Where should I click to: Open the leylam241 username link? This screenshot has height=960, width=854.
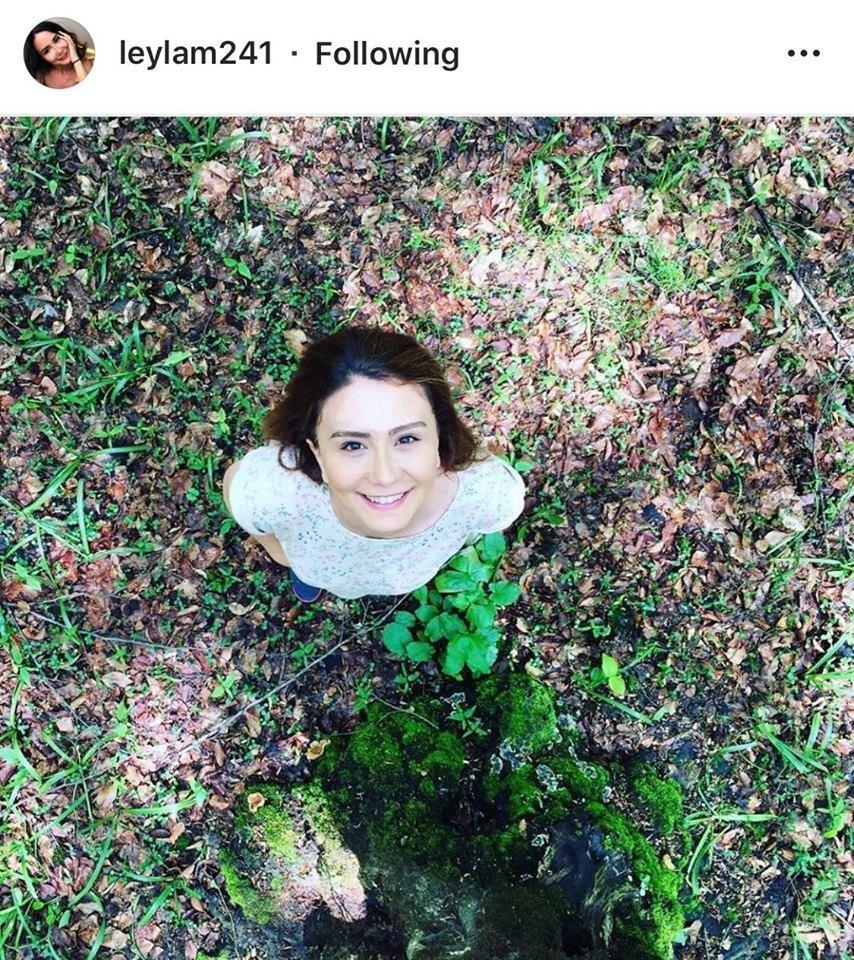click(x=195, y=54)
